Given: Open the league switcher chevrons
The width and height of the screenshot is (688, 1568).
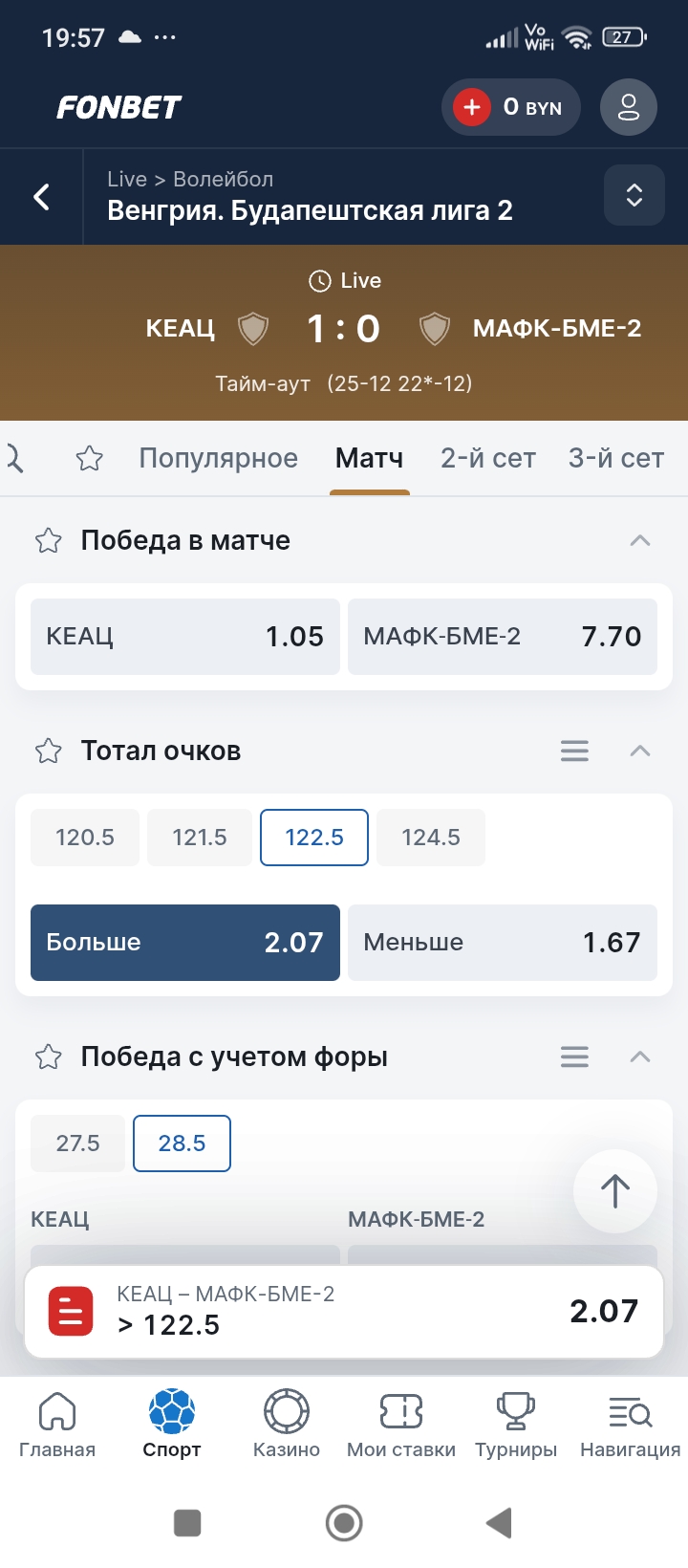Looking at the screenshot, I should click(634, 196).
